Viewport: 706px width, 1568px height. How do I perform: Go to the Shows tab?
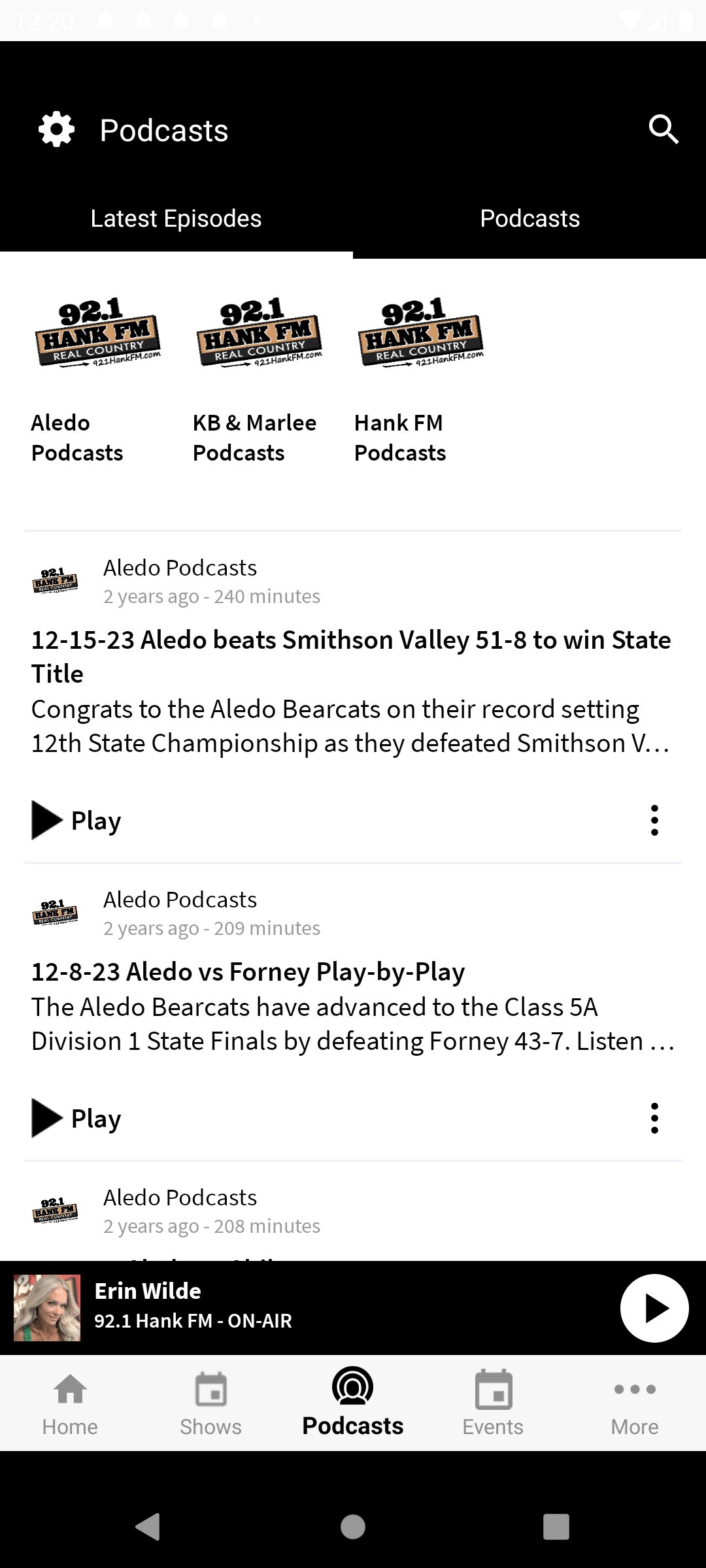point(211,1403)
